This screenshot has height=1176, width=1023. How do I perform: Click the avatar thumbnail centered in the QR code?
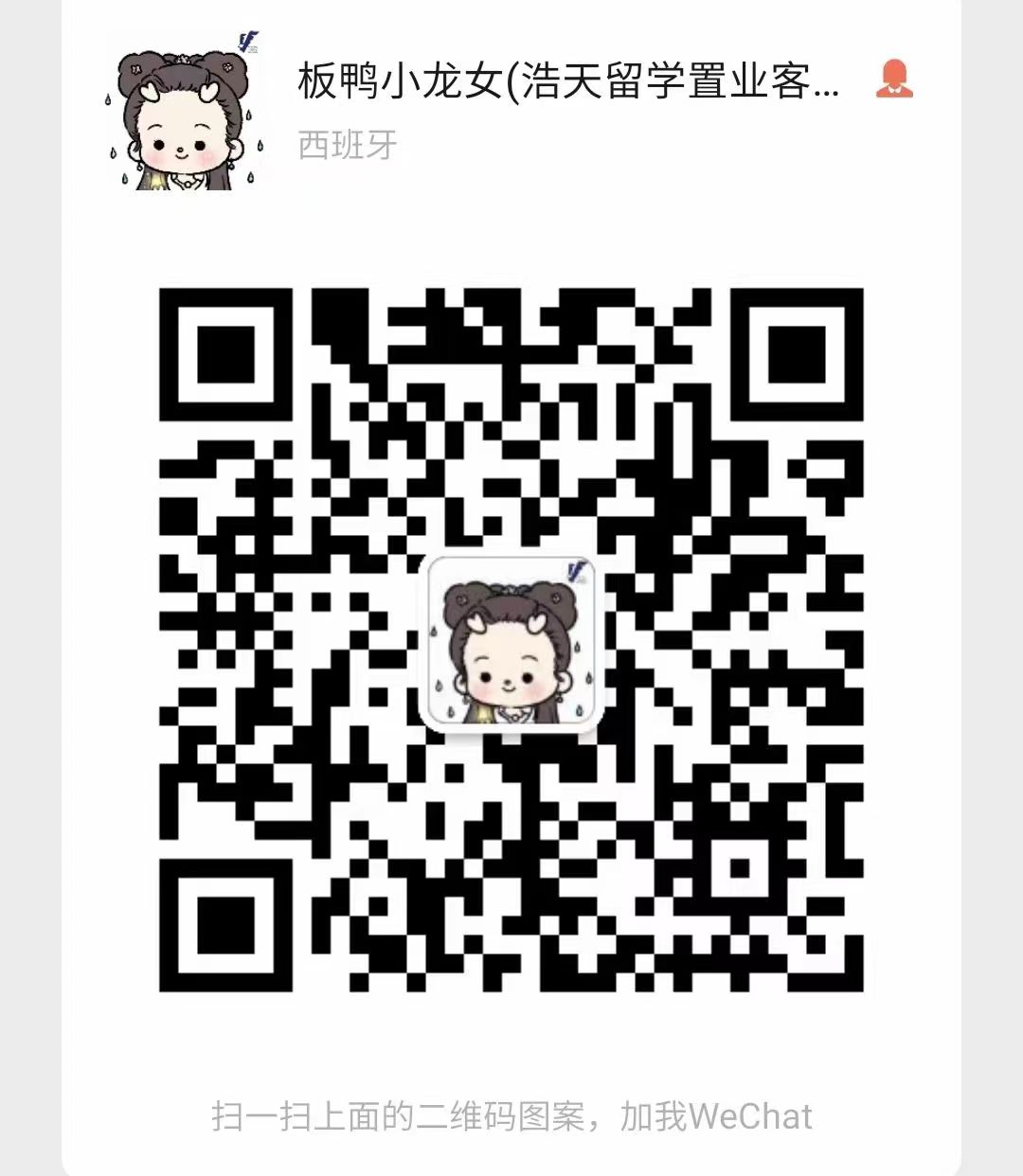click(x=512, y=646)
